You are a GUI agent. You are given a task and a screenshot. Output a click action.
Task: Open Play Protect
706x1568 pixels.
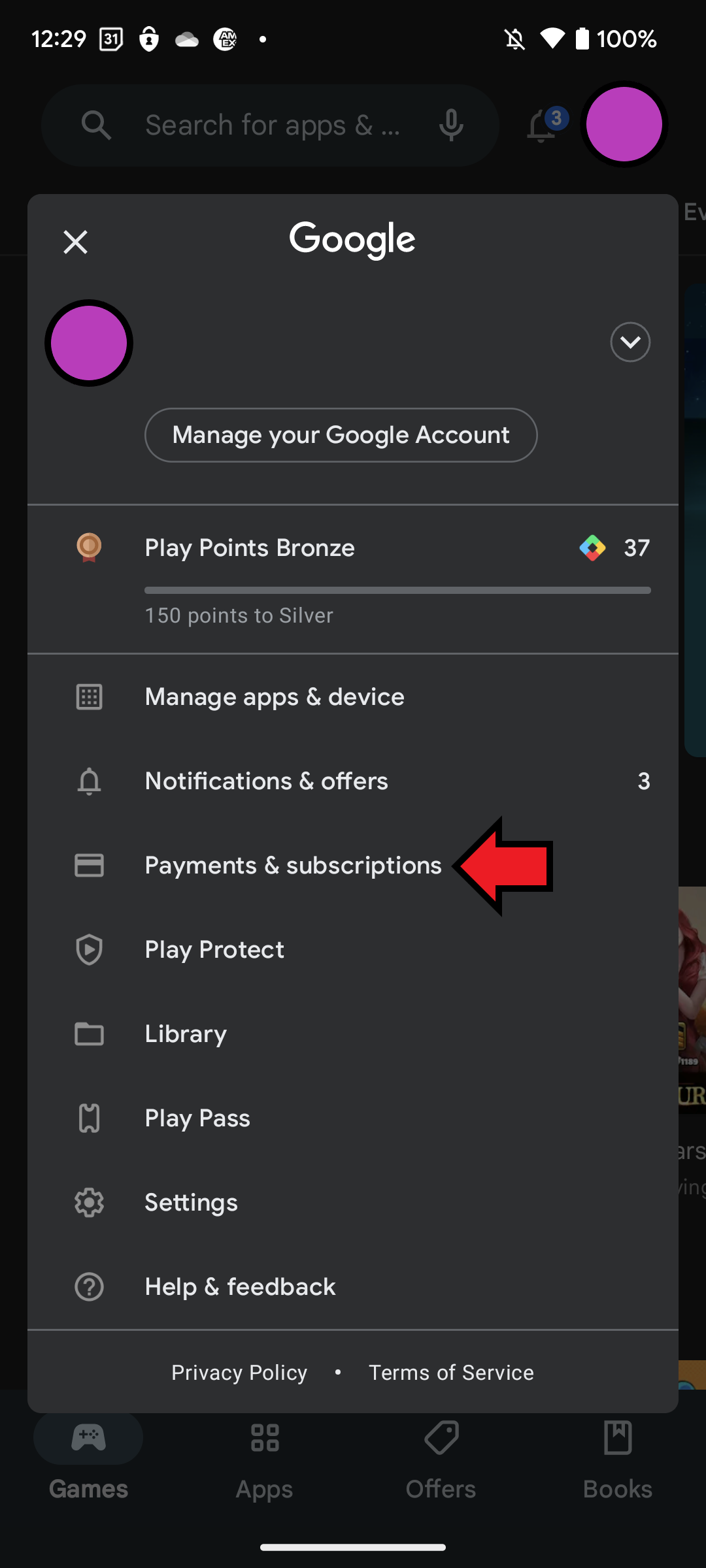[353, 950]
